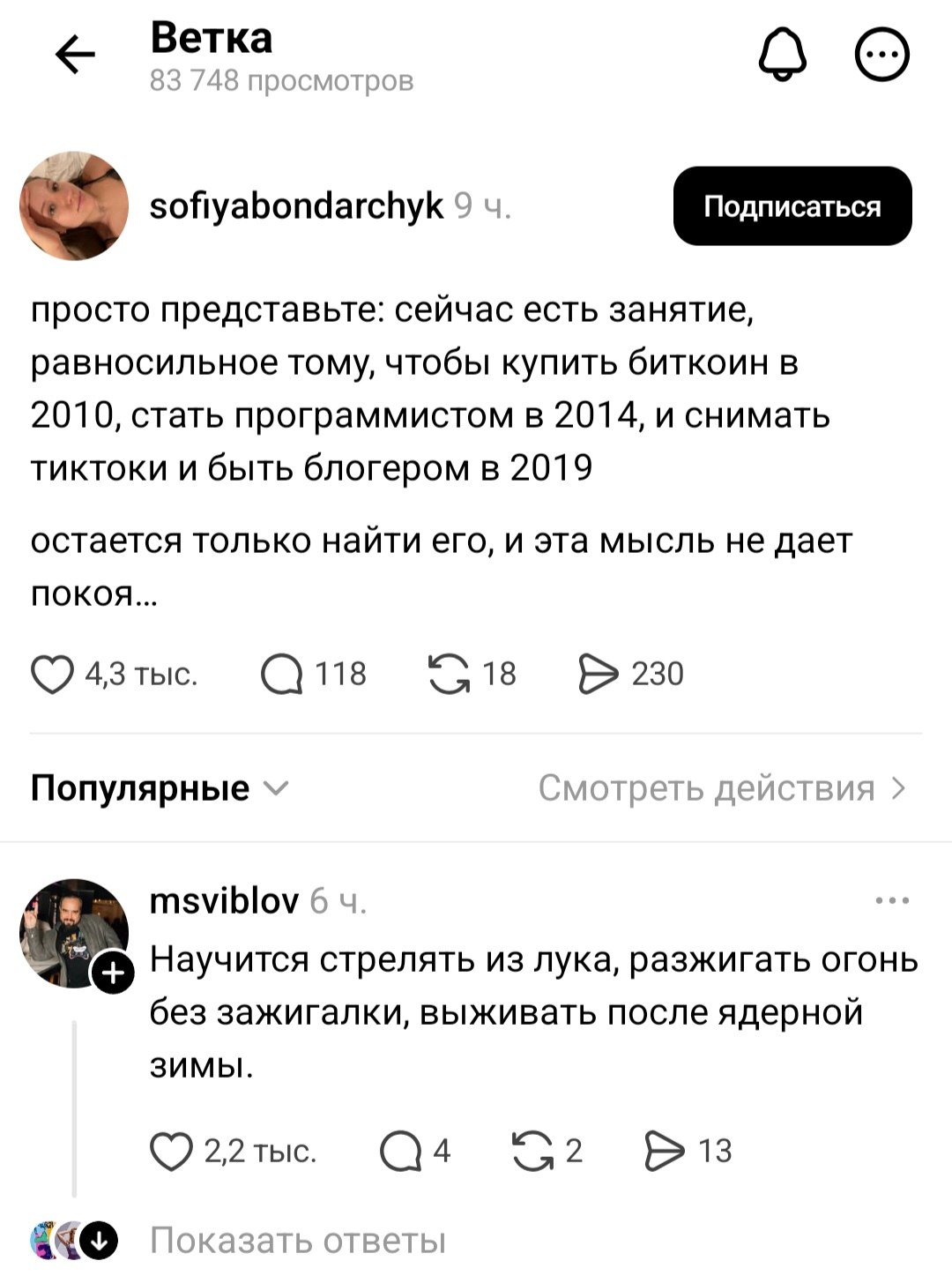Repost sofiyabondarchyk's post
Screen dimensions: 952x1283
[x=449, y=675]
